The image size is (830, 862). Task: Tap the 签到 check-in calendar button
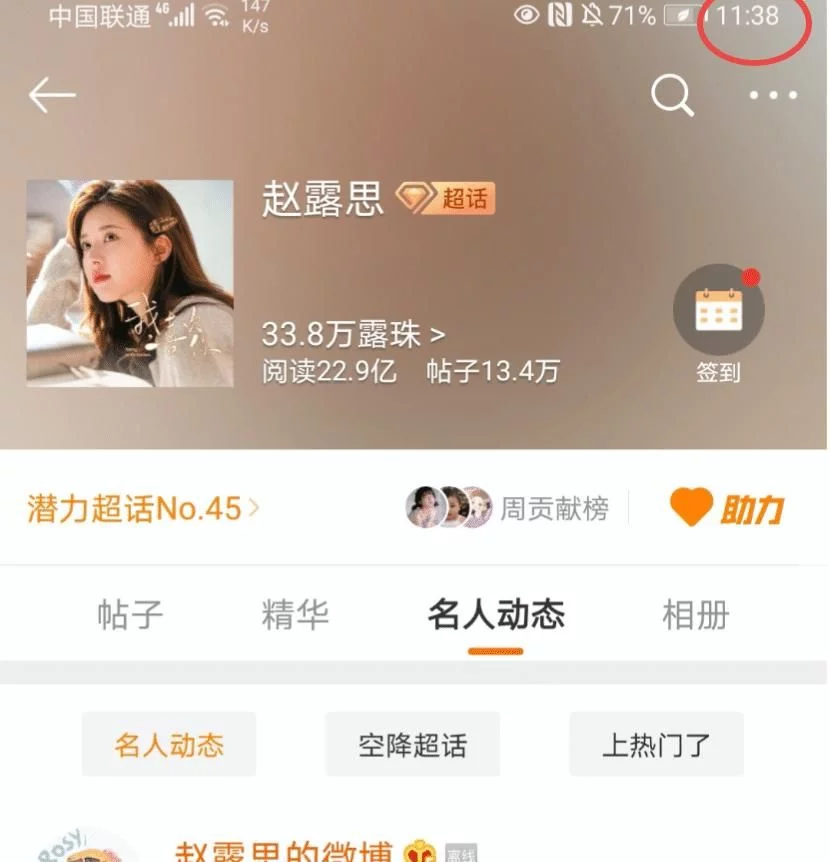[718, 325]
